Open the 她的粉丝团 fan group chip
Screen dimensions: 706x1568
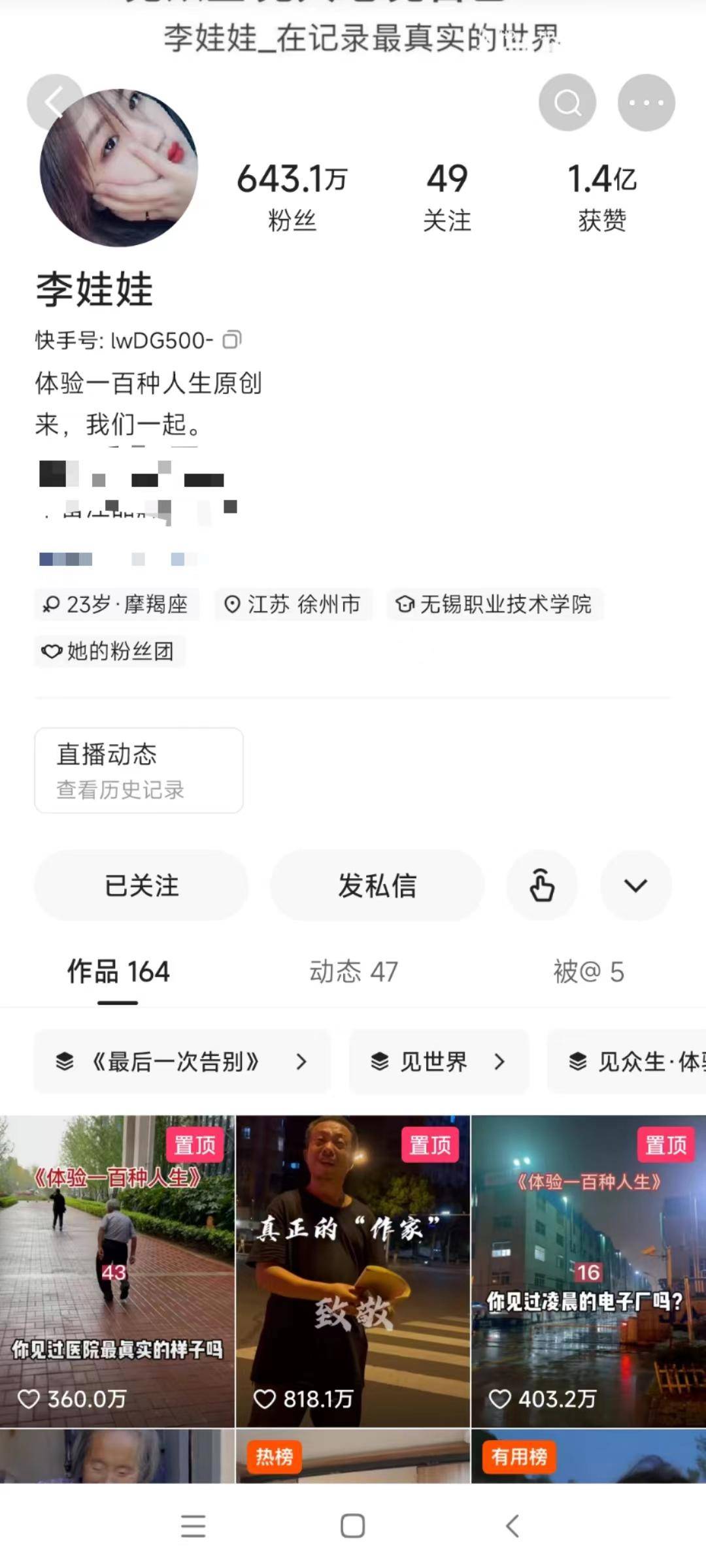[110, 651]
